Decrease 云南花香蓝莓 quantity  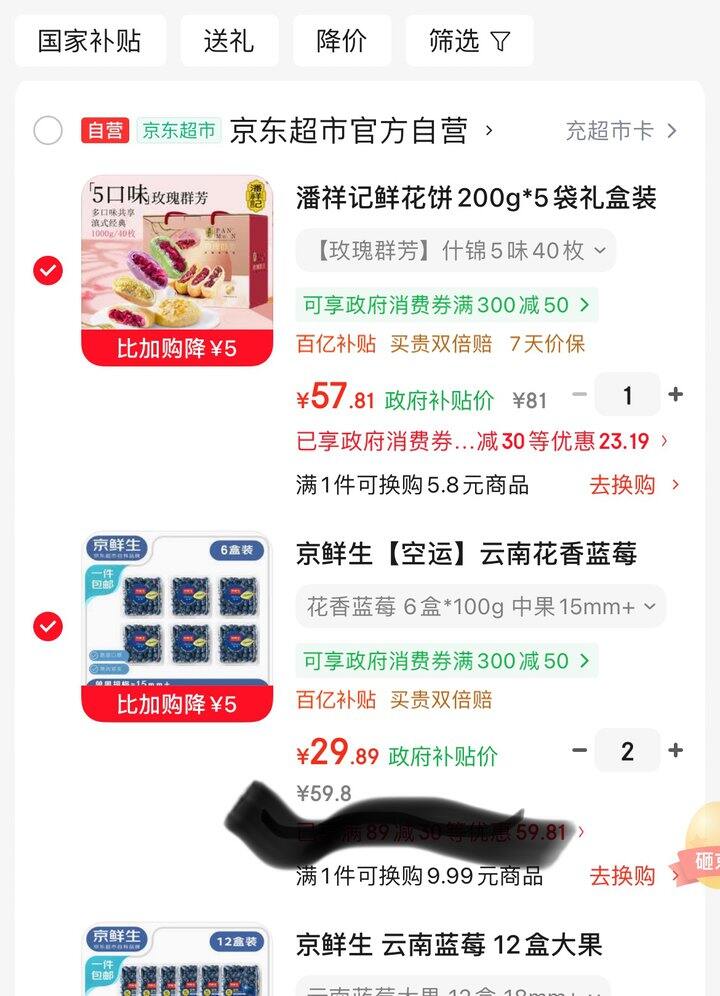coord(579,750)
